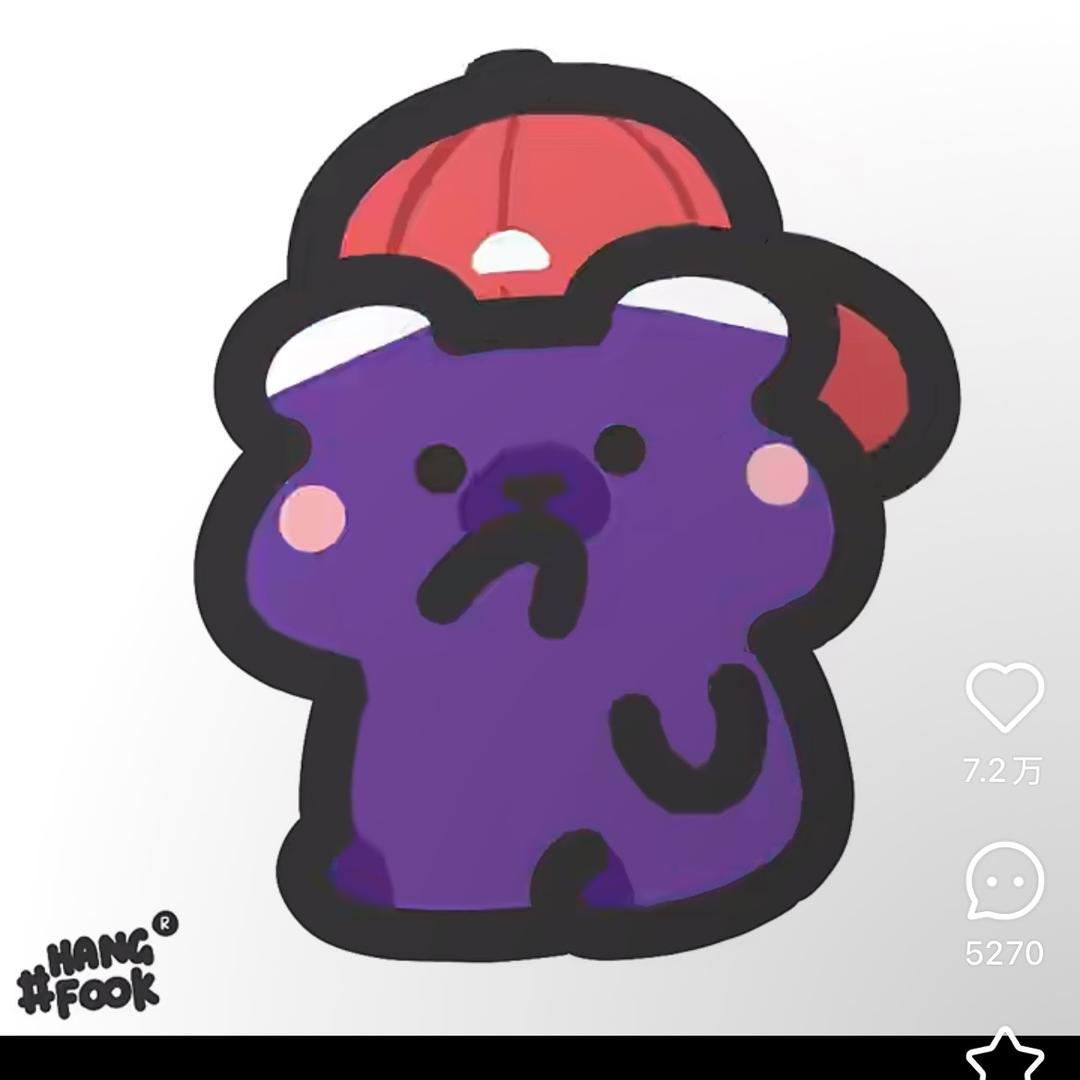Like this video with the heart
The height and width of the screenshot is (1080, 1080).
pos(1004,697)
